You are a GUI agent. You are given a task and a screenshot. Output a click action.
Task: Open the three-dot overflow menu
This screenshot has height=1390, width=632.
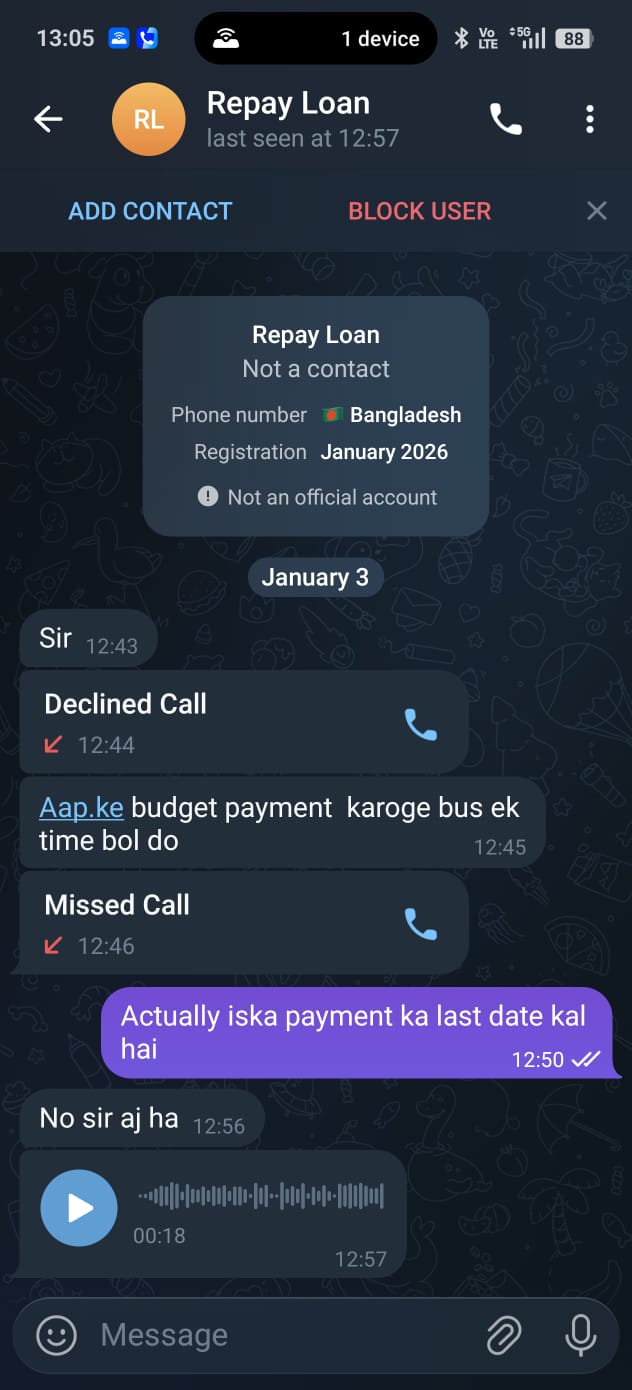coord(590,120)
